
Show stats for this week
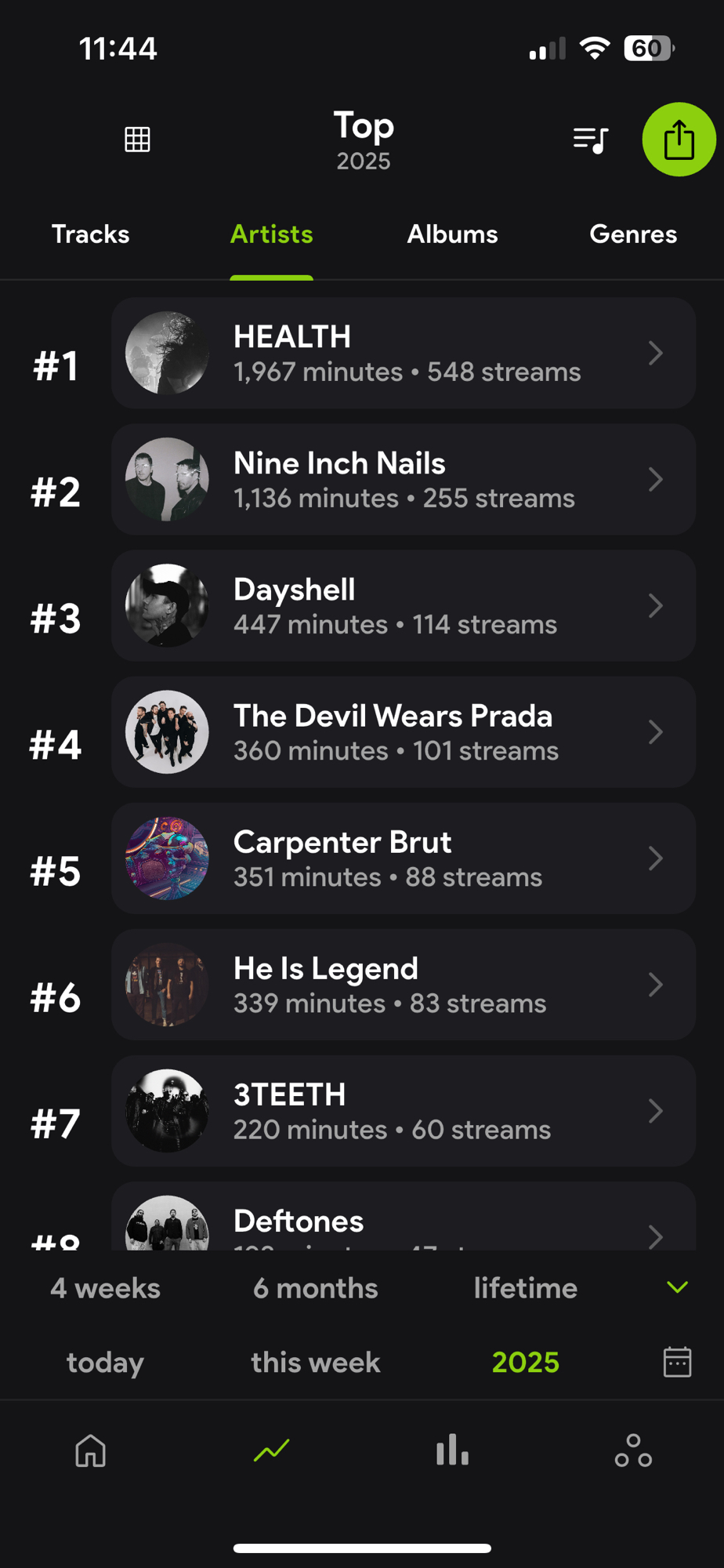click(315, 1363)
